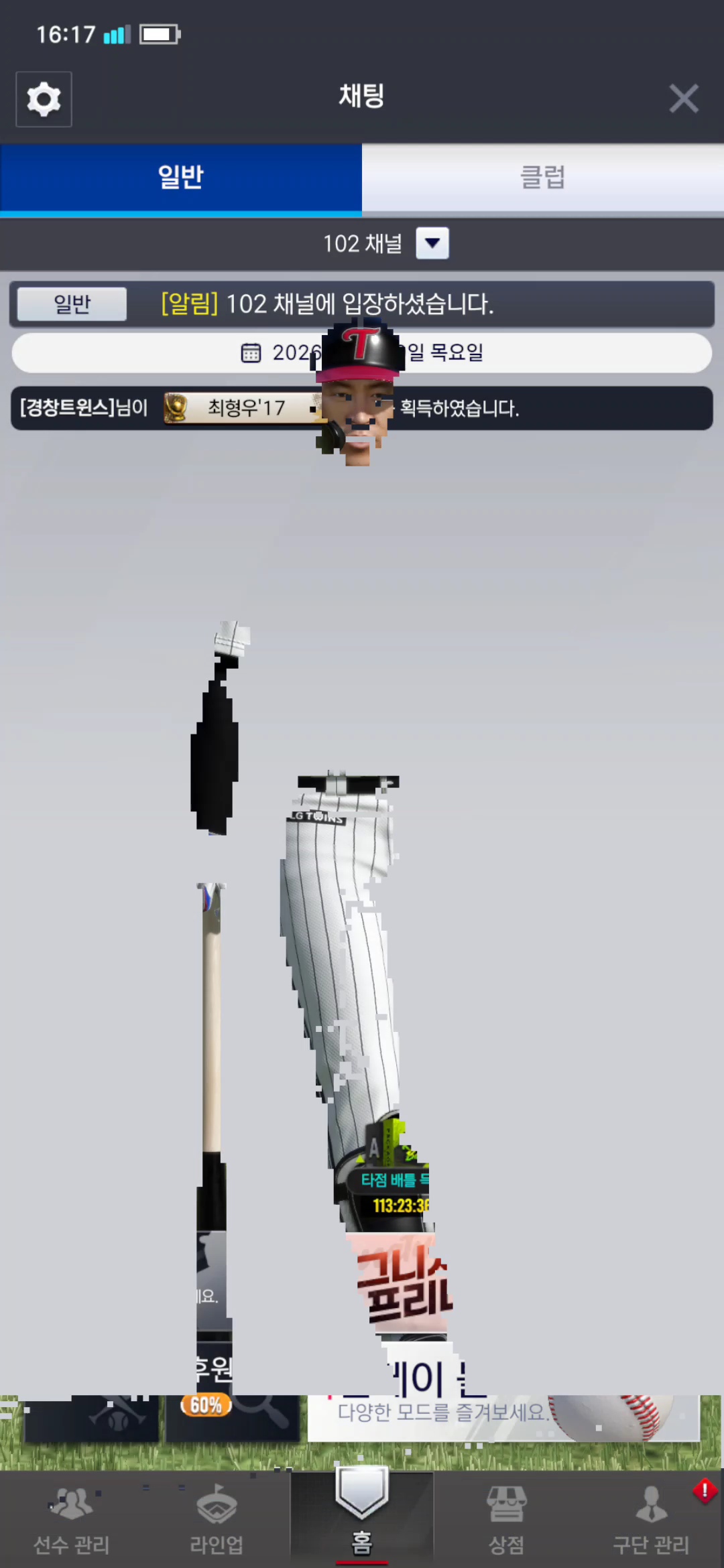Go to the 홈 tab
724x1568 pixels.
(362, 1516)
